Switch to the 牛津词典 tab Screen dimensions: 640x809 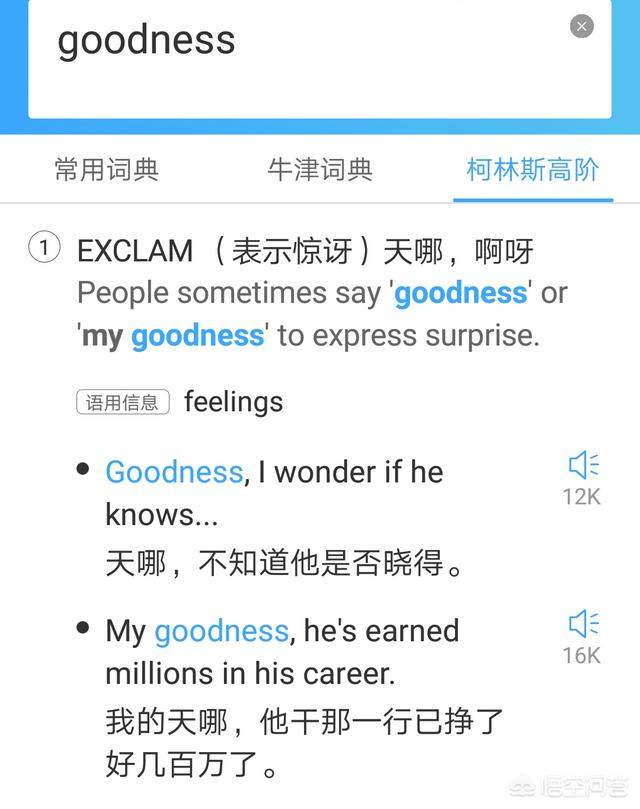(x=320, y=170)
